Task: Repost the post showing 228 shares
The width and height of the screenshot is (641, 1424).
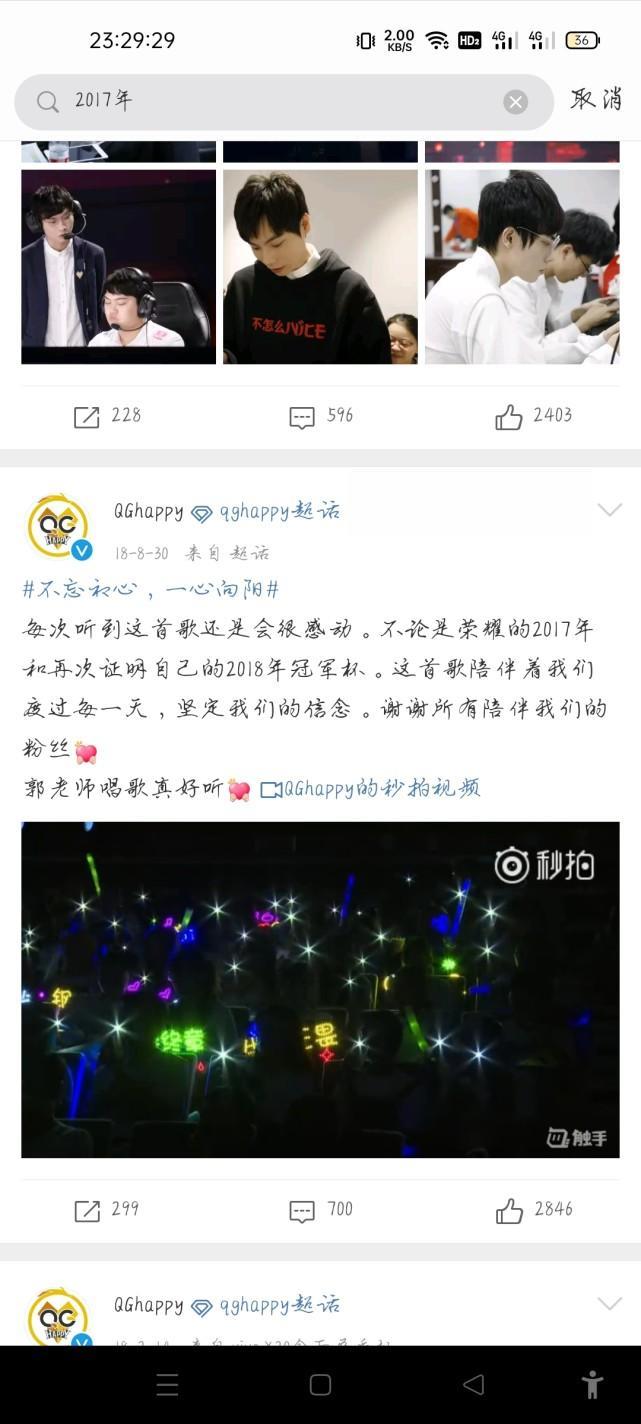Action: 107,416
